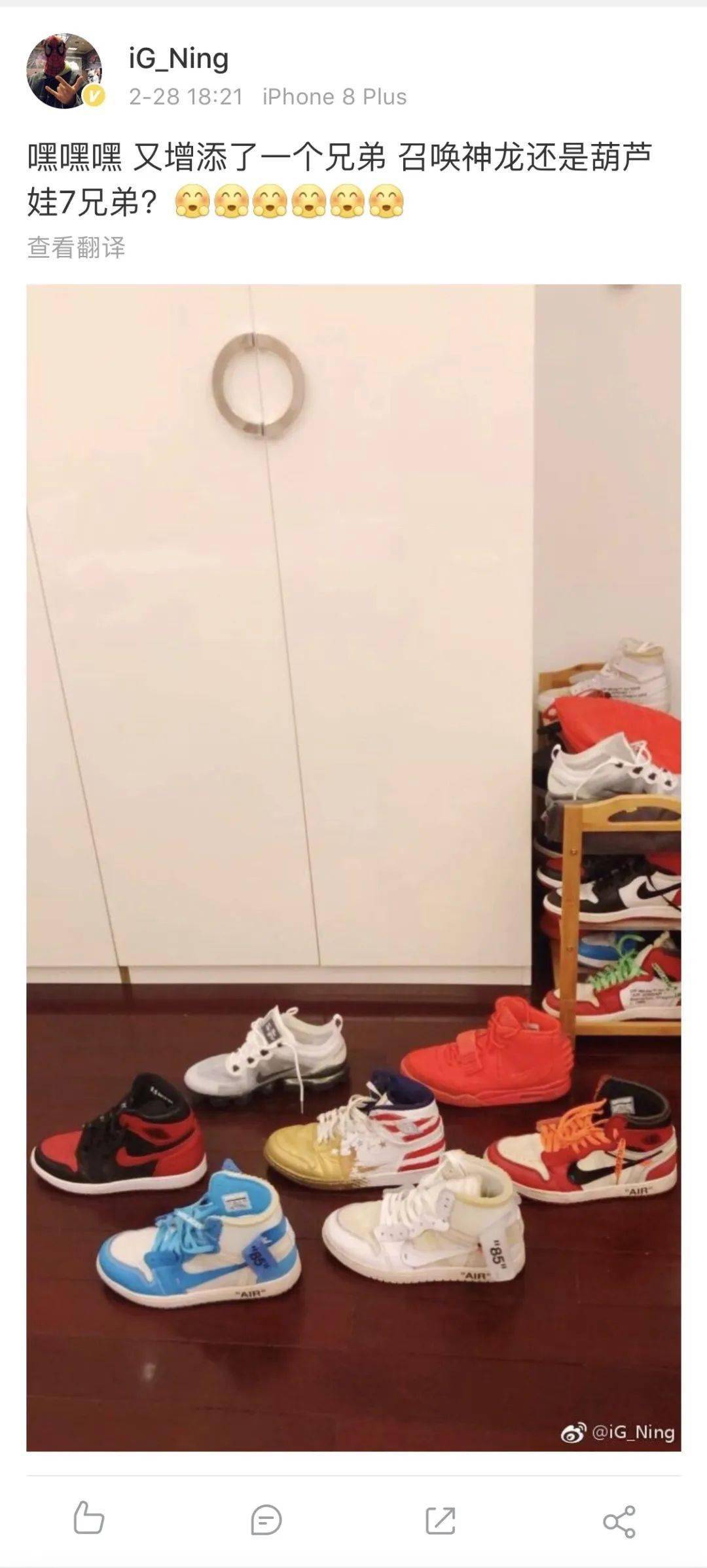This screenshot has width=707, height=1568.
Task: Repost this Weibo post
Action: 441,1519
